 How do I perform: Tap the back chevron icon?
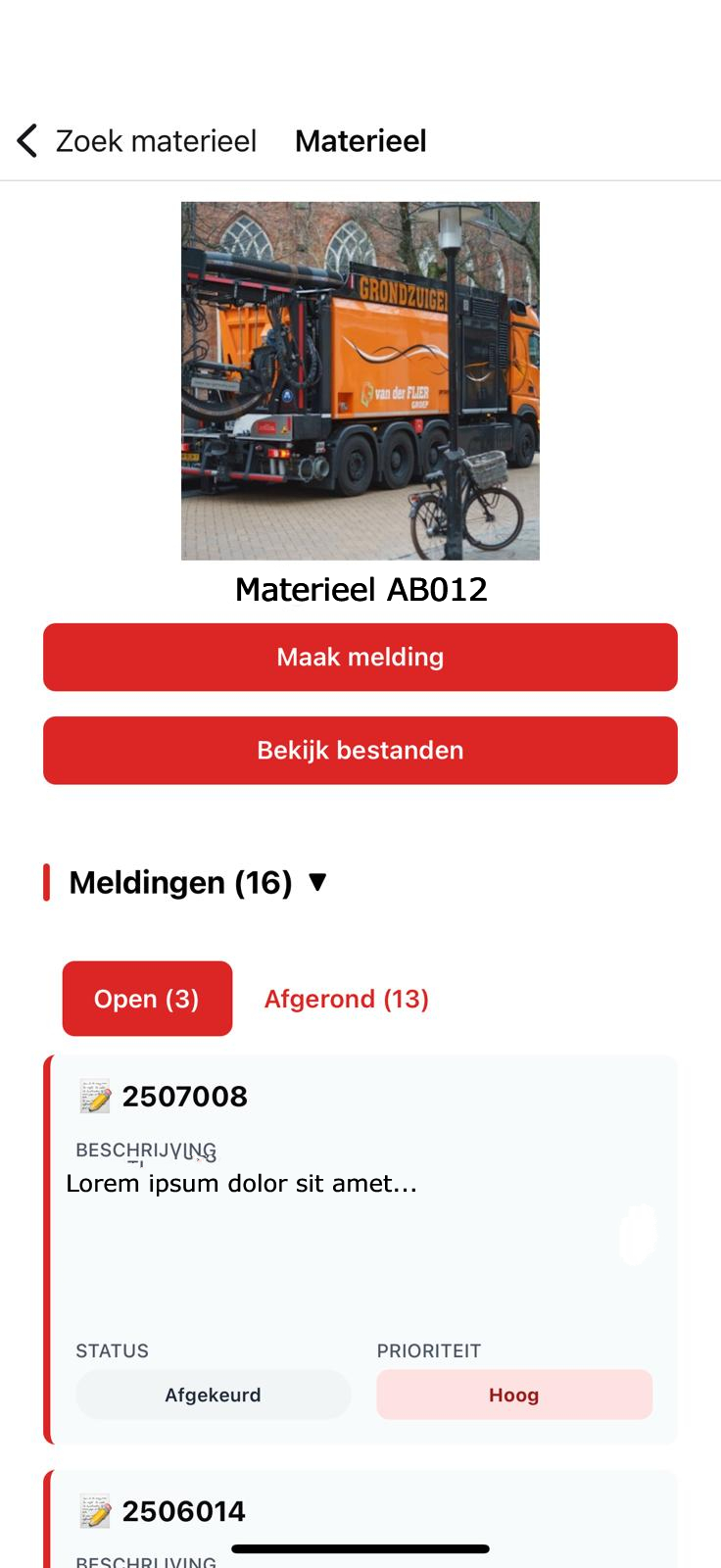(25, 140)
